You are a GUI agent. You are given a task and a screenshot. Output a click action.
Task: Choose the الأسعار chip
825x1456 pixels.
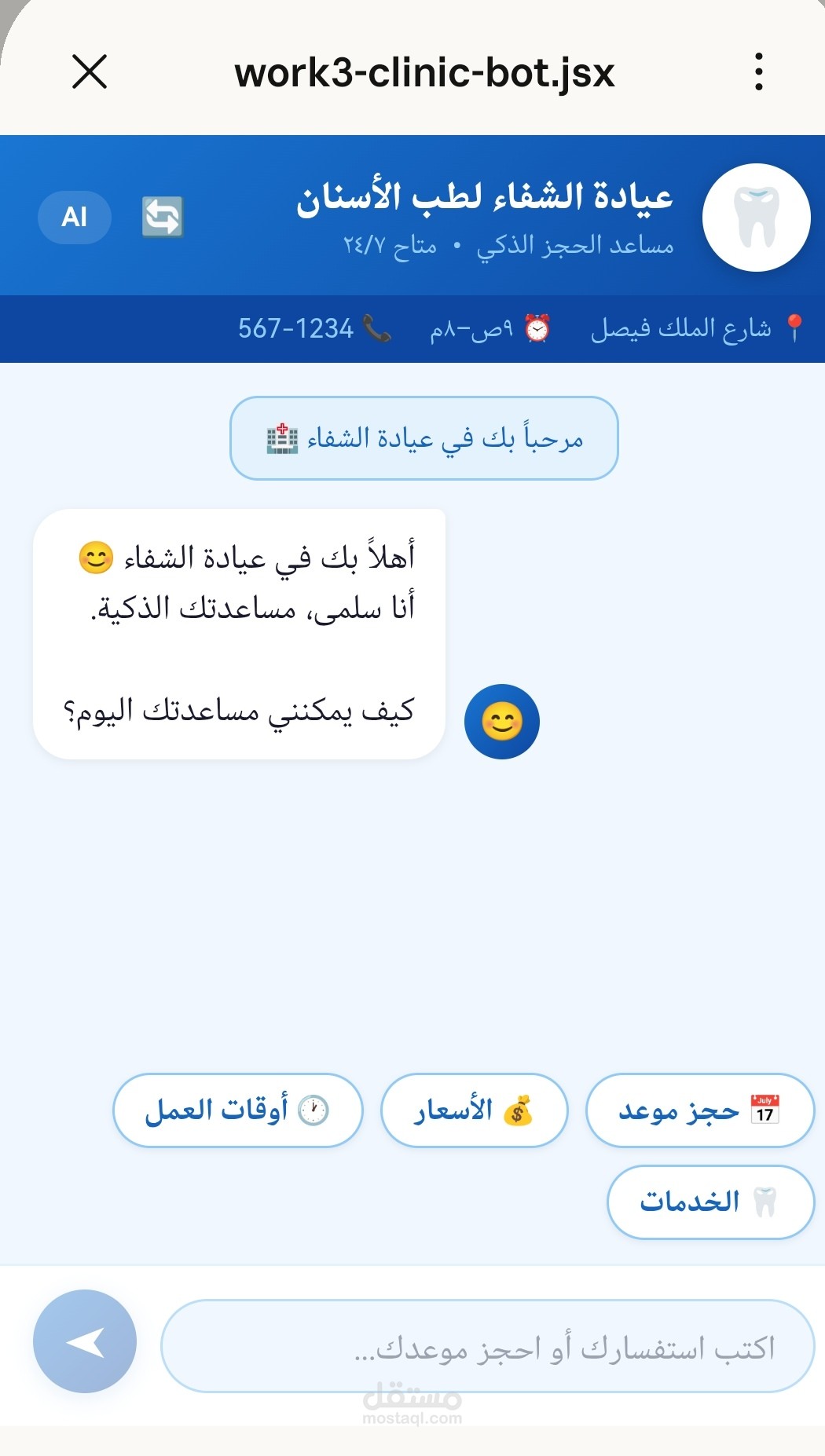click(x=474, y=1110)
